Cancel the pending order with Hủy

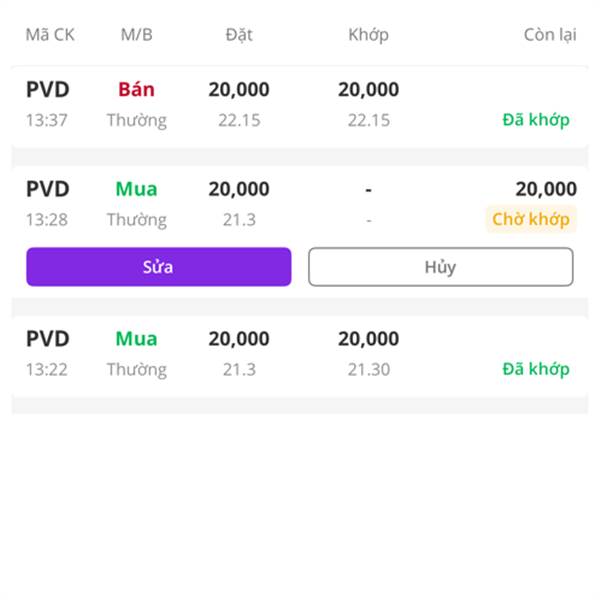440,267
